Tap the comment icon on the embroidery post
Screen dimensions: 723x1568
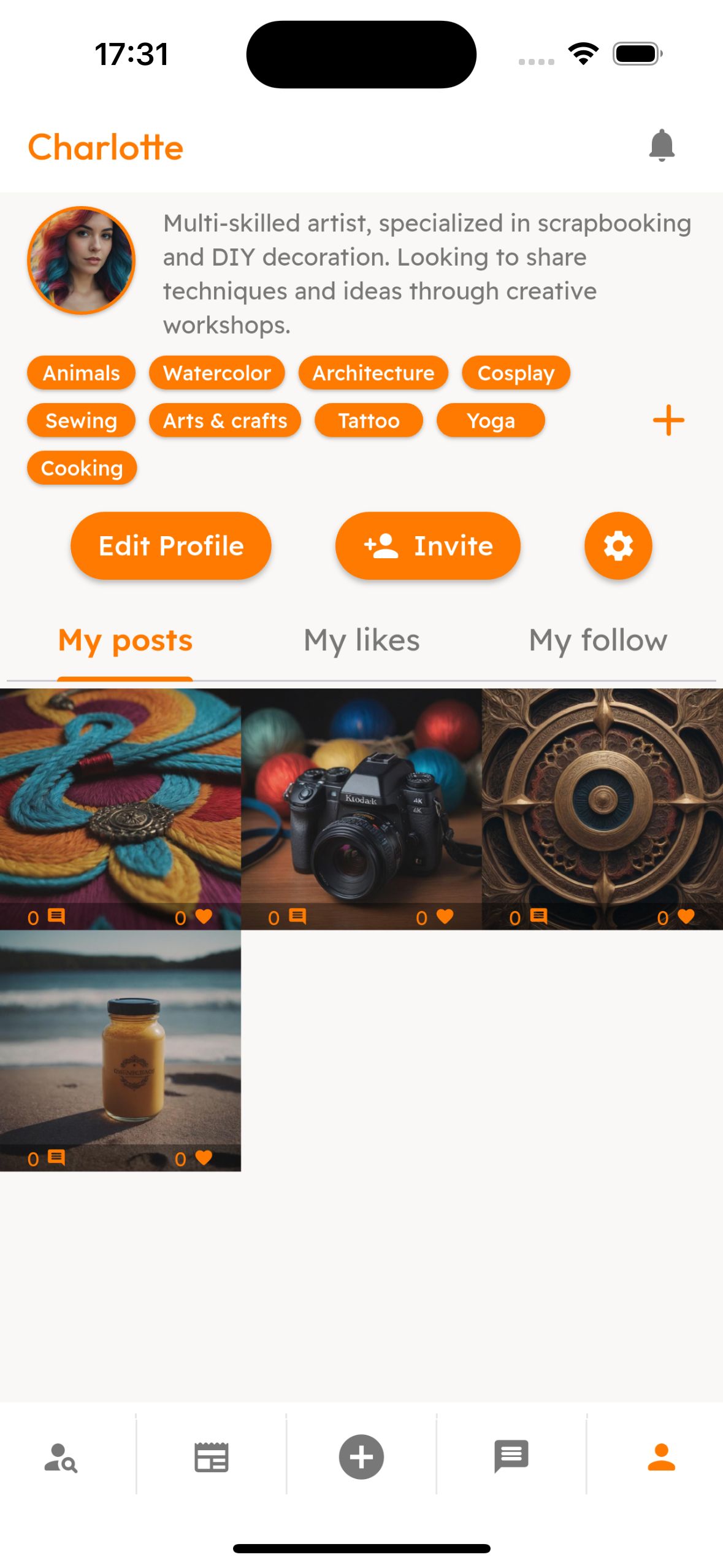[56, 915]
